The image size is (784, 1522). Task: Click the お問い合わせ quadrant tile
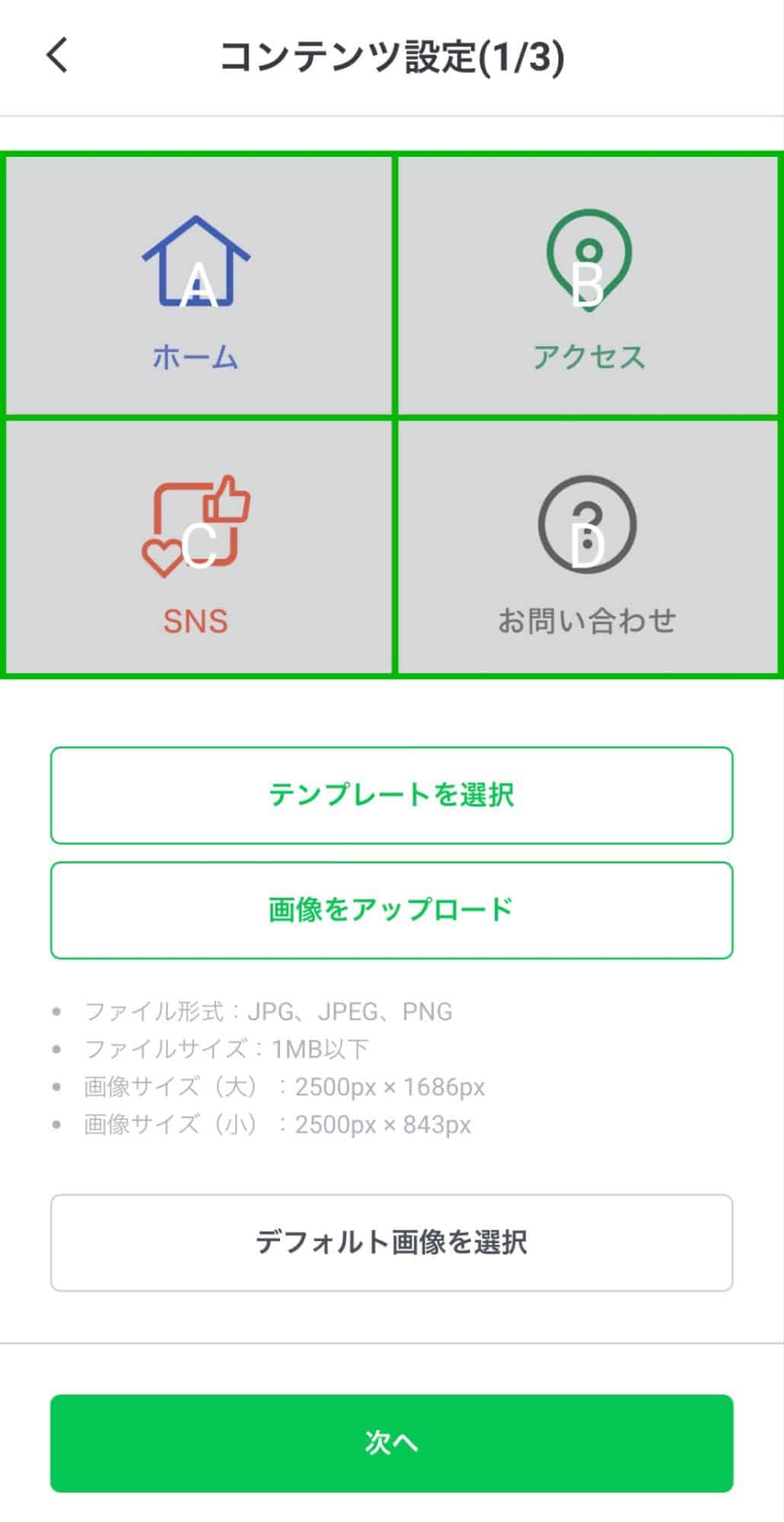click(x=586, y=544)
